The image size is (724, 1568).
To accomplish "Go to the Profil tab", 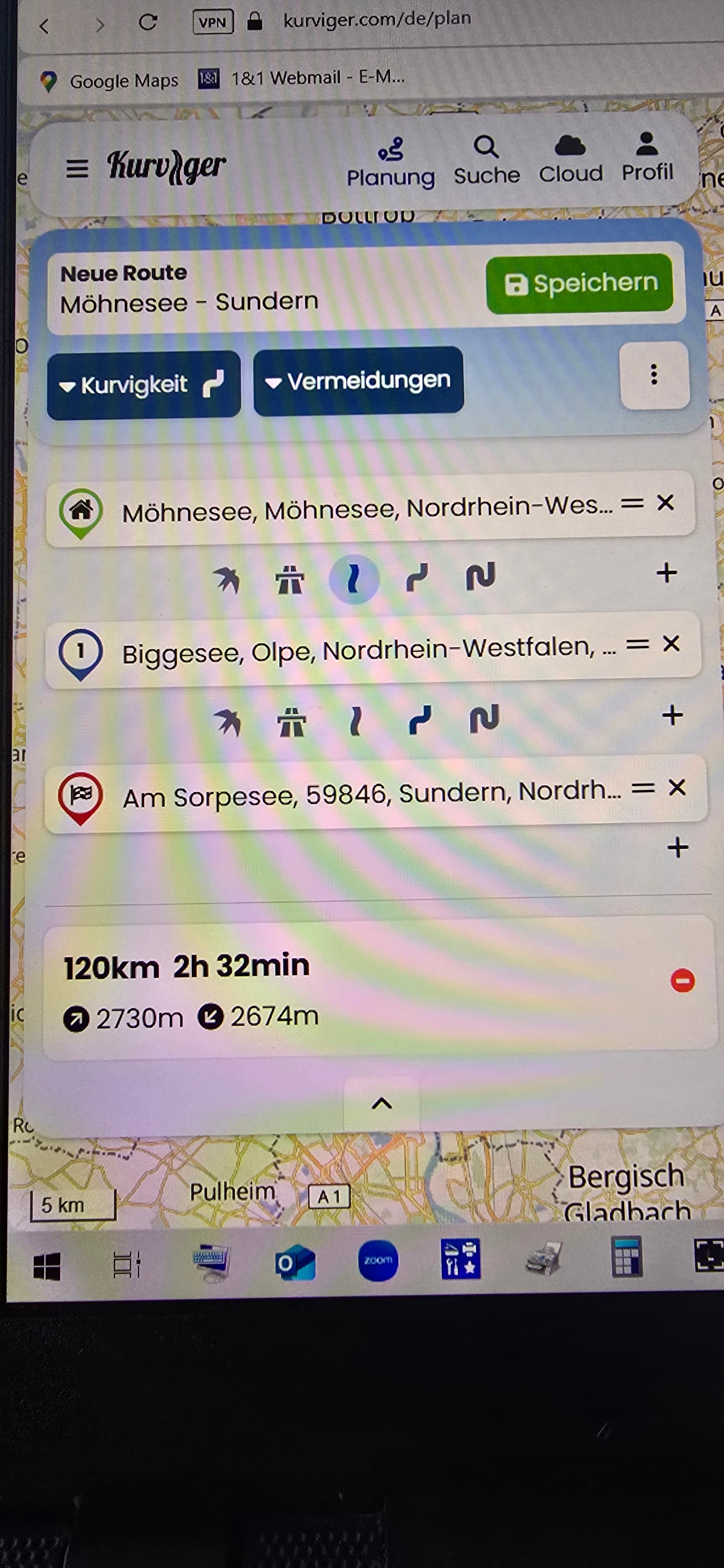I will click(x=647, y=157).
